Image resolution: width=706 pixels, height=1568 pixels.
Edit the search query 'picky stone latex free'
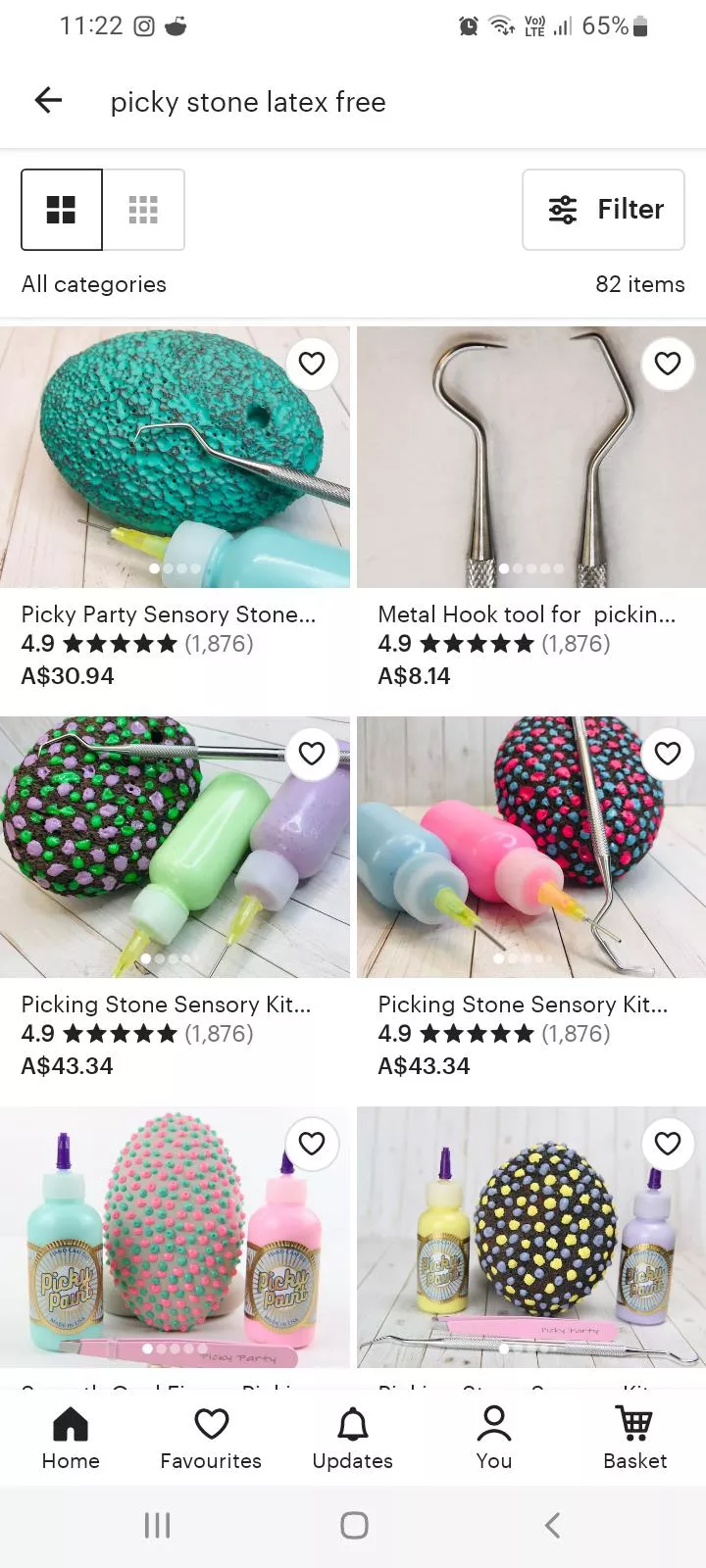(x=248, y=102)
